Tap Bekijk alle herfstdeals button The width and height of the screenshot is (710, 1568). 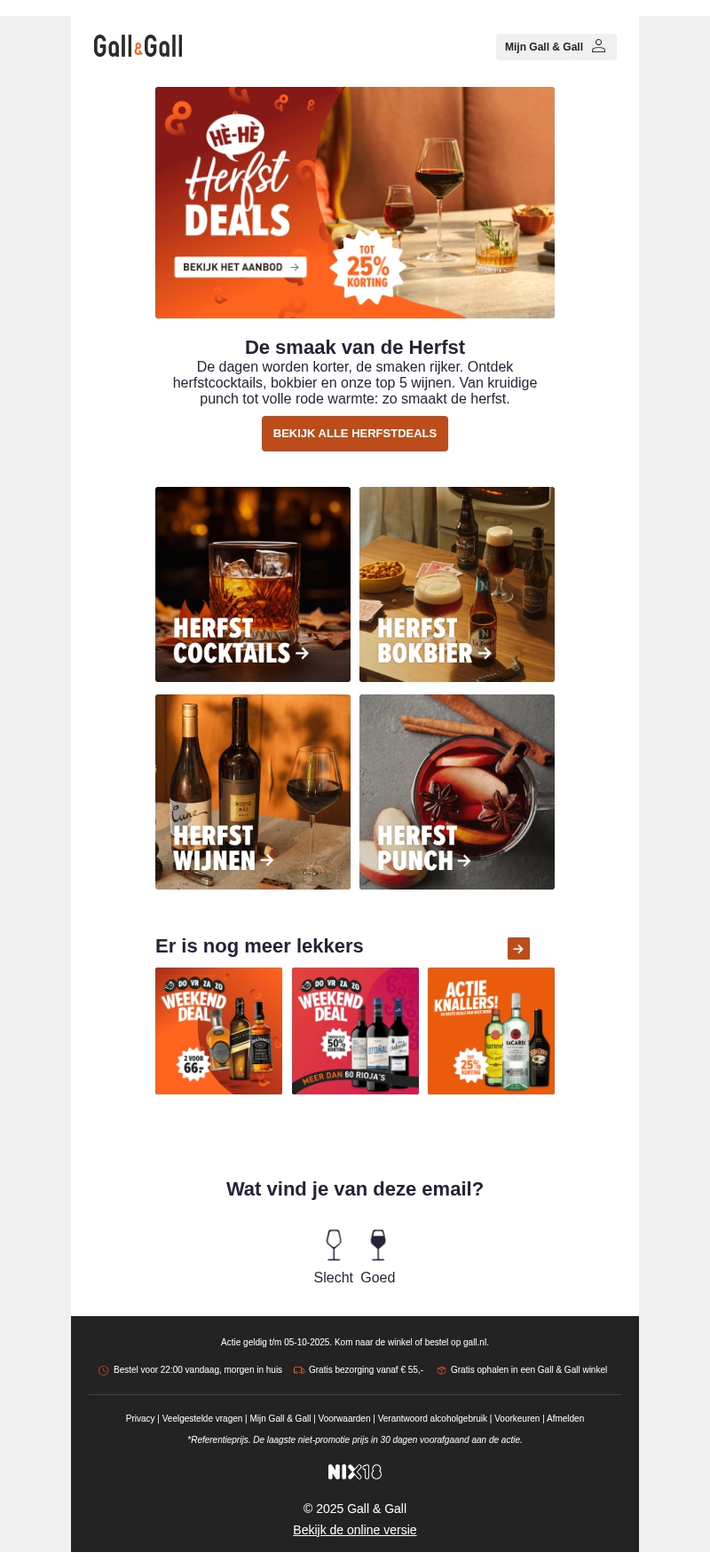pos(355,434)
